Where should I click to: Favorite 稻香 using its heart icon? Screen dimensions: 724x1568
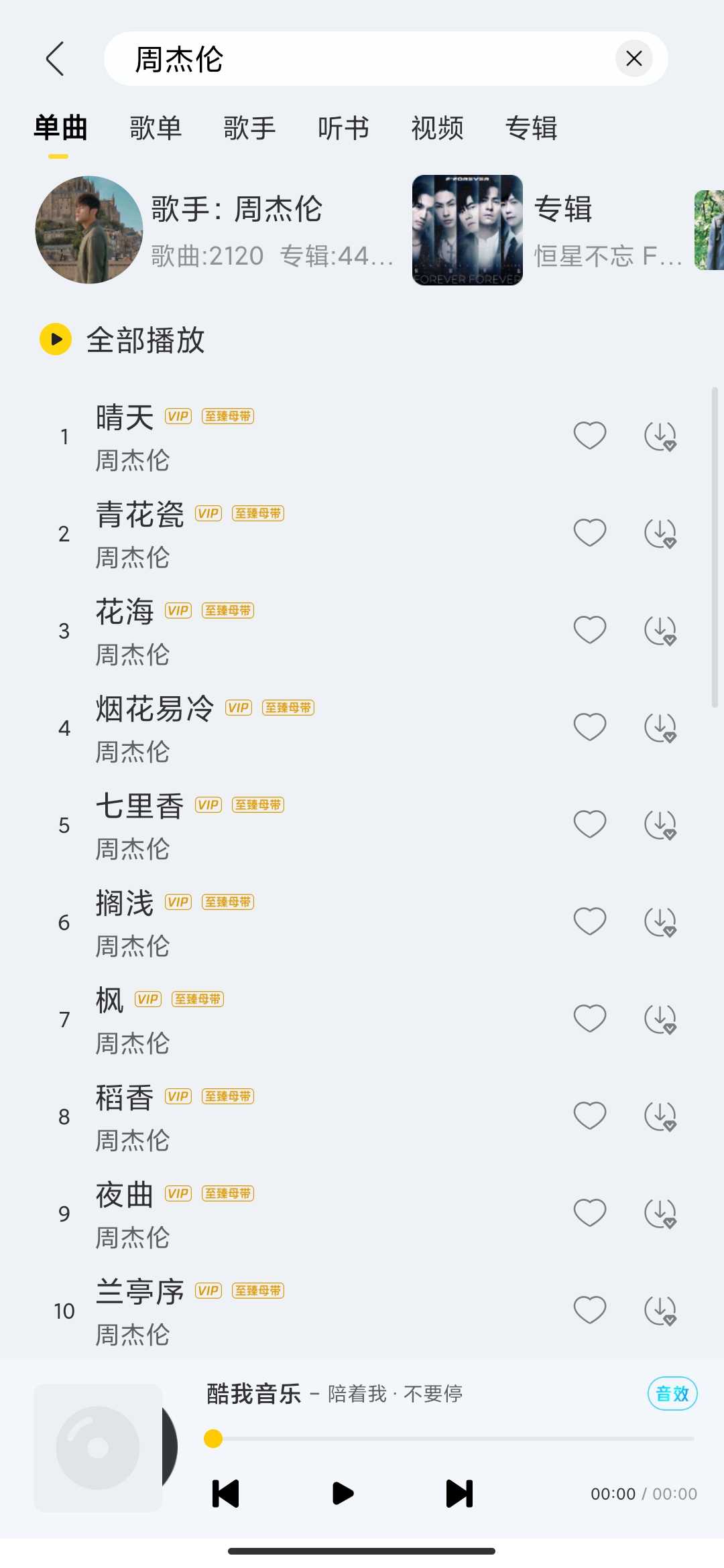pos(589,1115)
